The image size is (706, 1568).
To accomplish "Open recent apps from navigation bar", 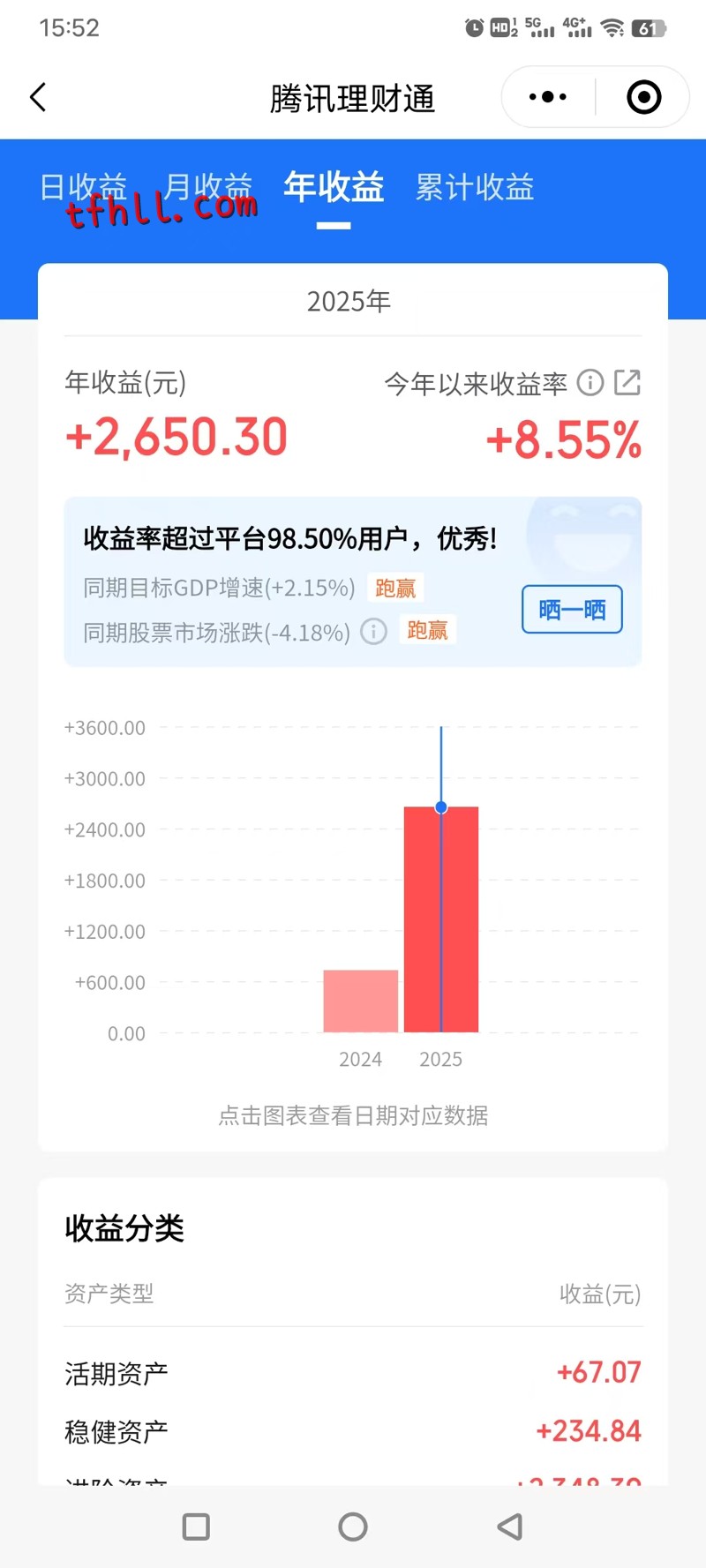I will pyautogui.click(x=196, y=1527).
